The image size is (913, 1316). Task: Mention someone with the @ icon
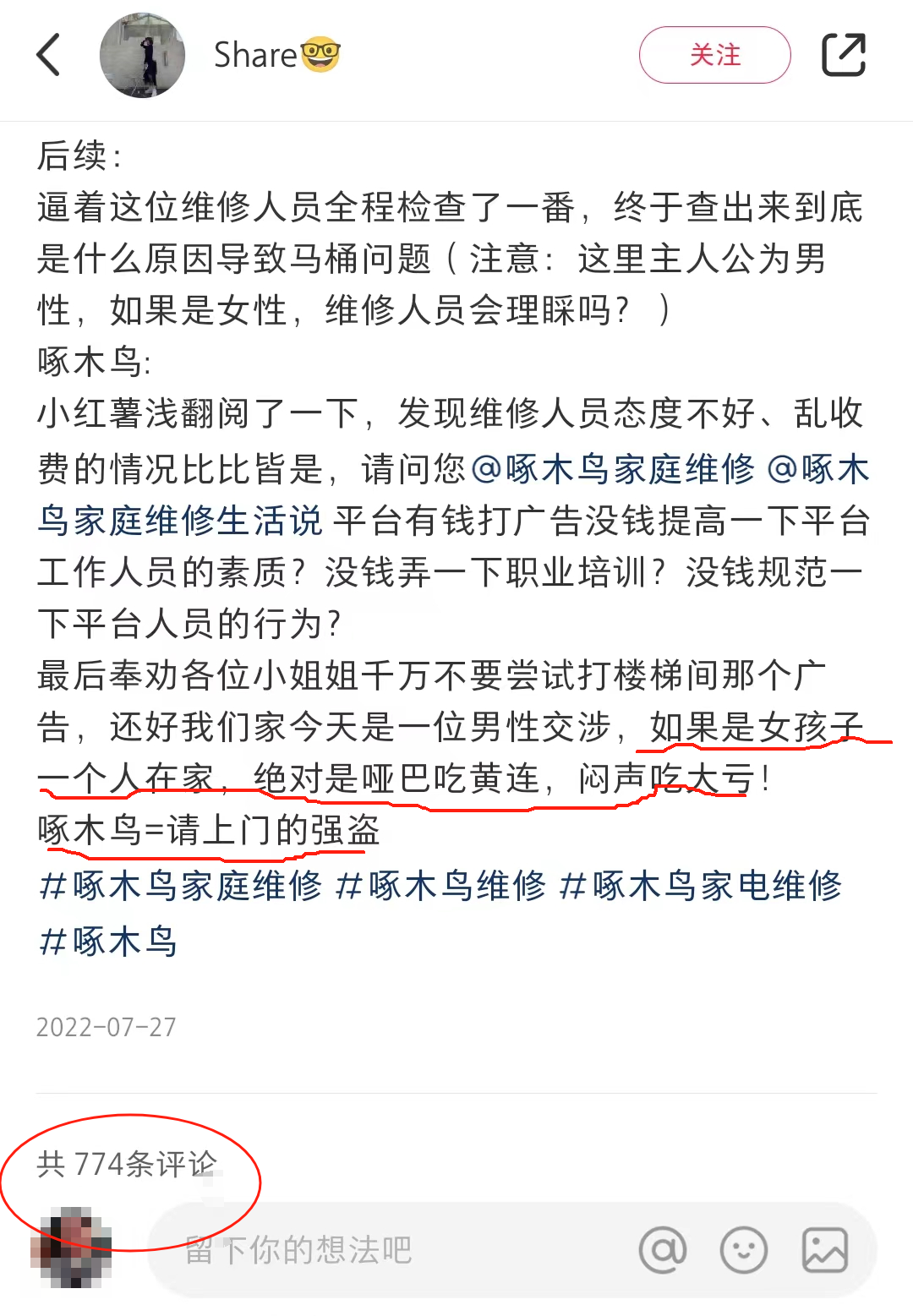click(663, 1250)
